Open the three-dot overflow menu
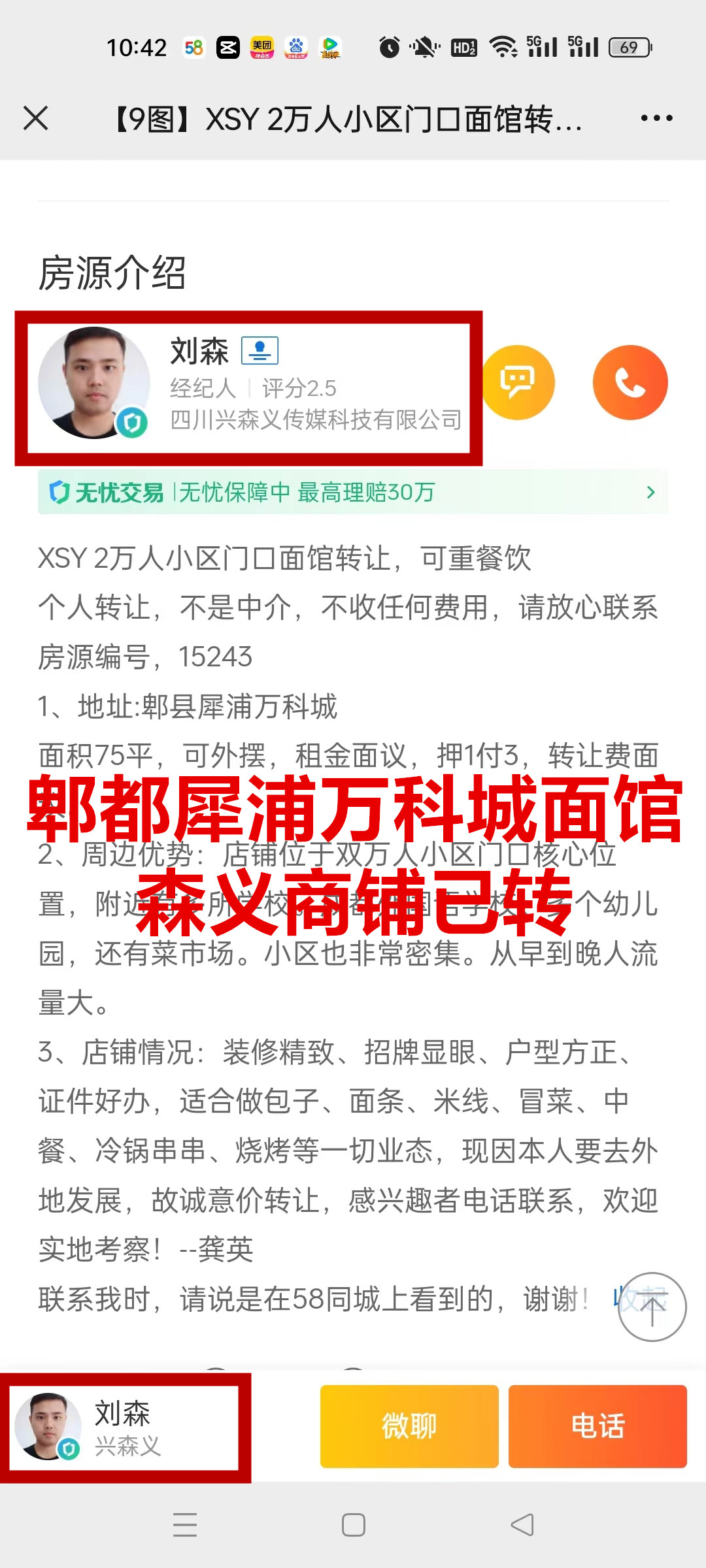Viewport: 706px width, 1568px height. pyautogui.click(x=656, y=118)
